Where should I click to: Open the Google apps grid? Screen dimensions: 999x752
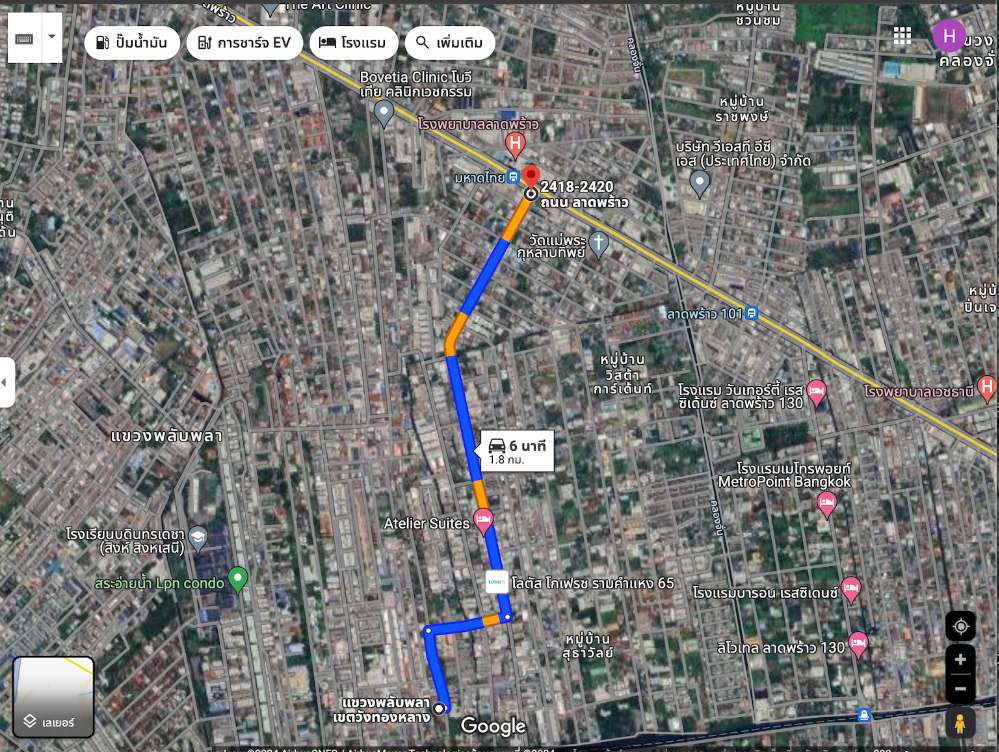(x=902, y=36)
